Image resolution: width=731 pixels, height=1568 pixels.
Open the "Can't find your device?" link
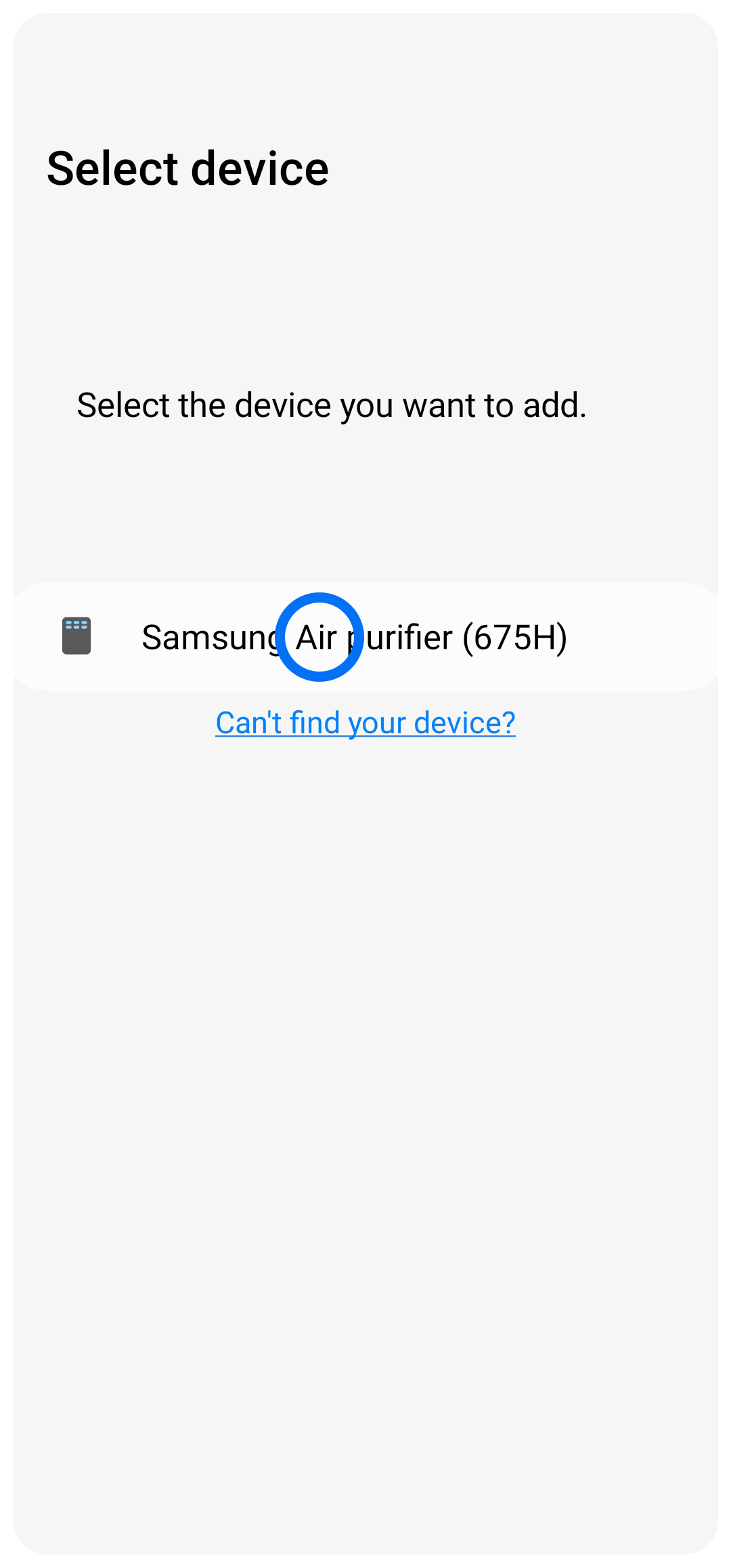(365, 722)
